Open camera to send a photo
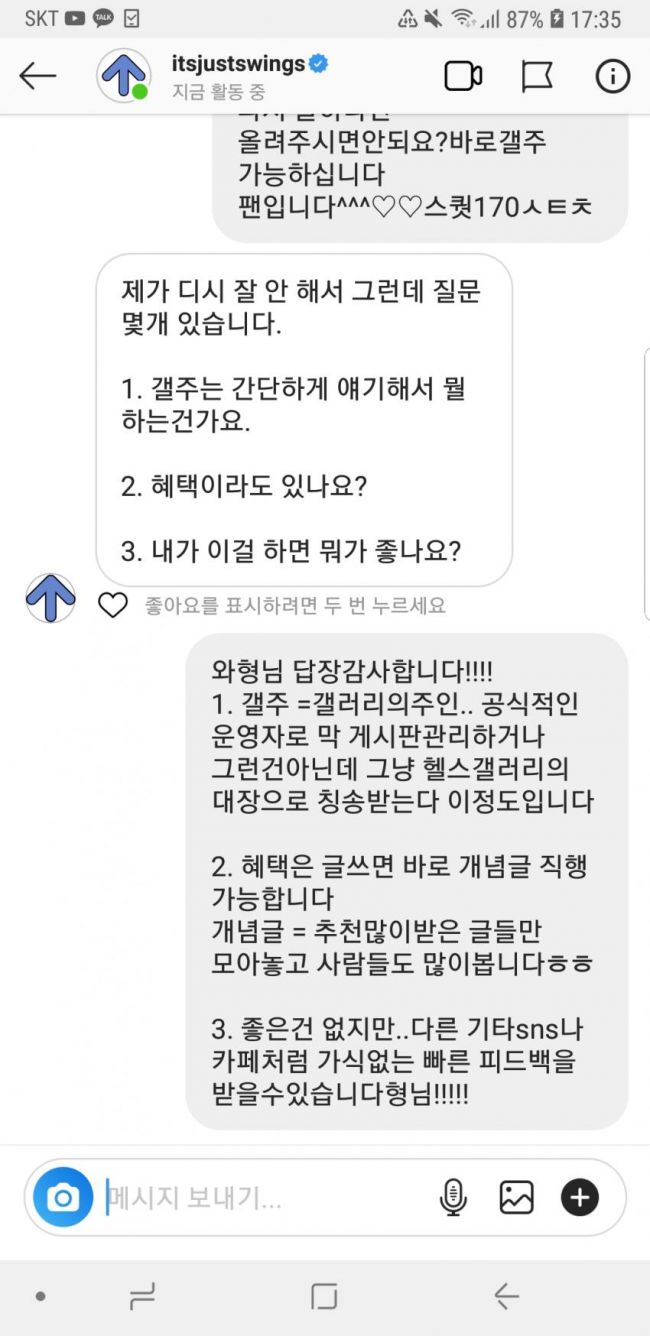The width and height of the screenshot is (650, 1336). point(63,1197)
